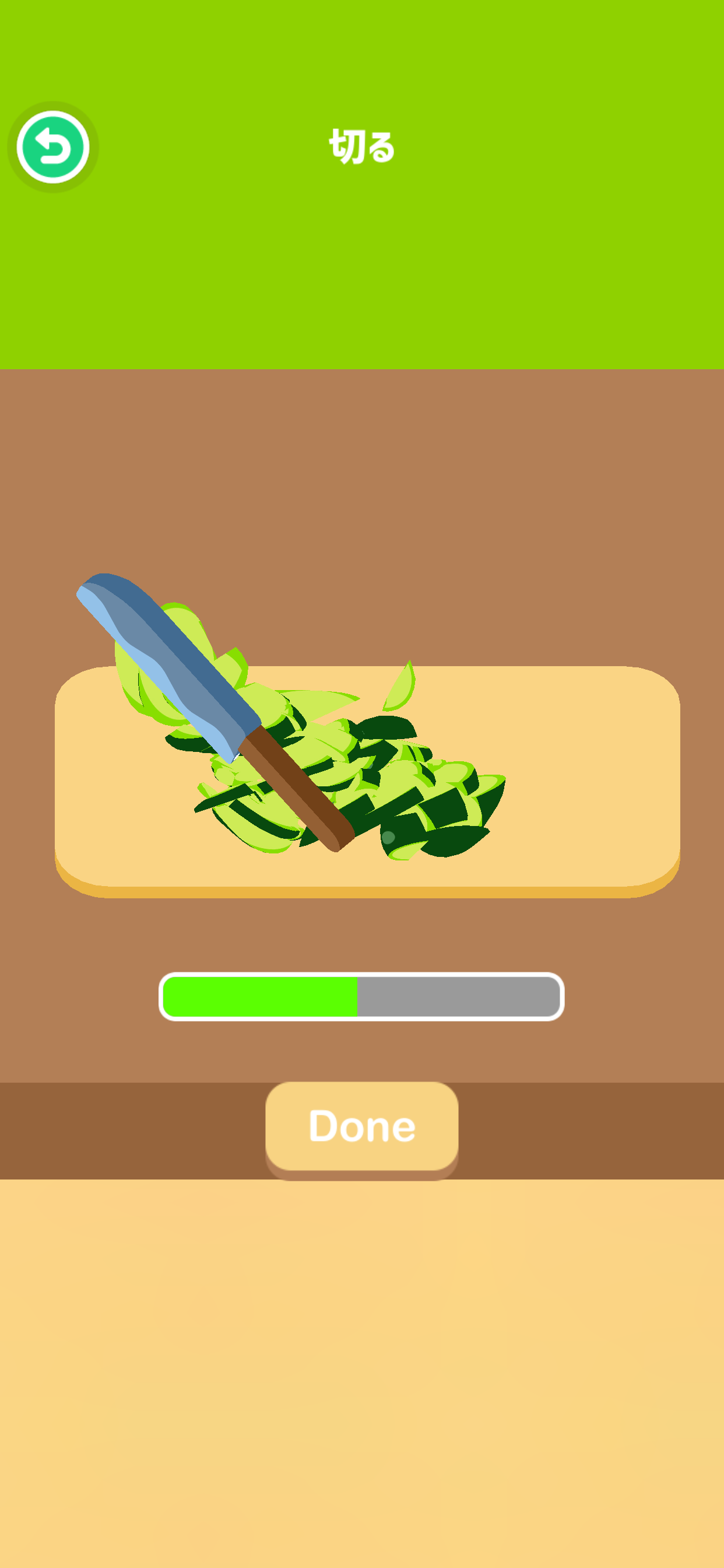
Task: Tap the green back arrow icon
Action: [x=53, y=148]
